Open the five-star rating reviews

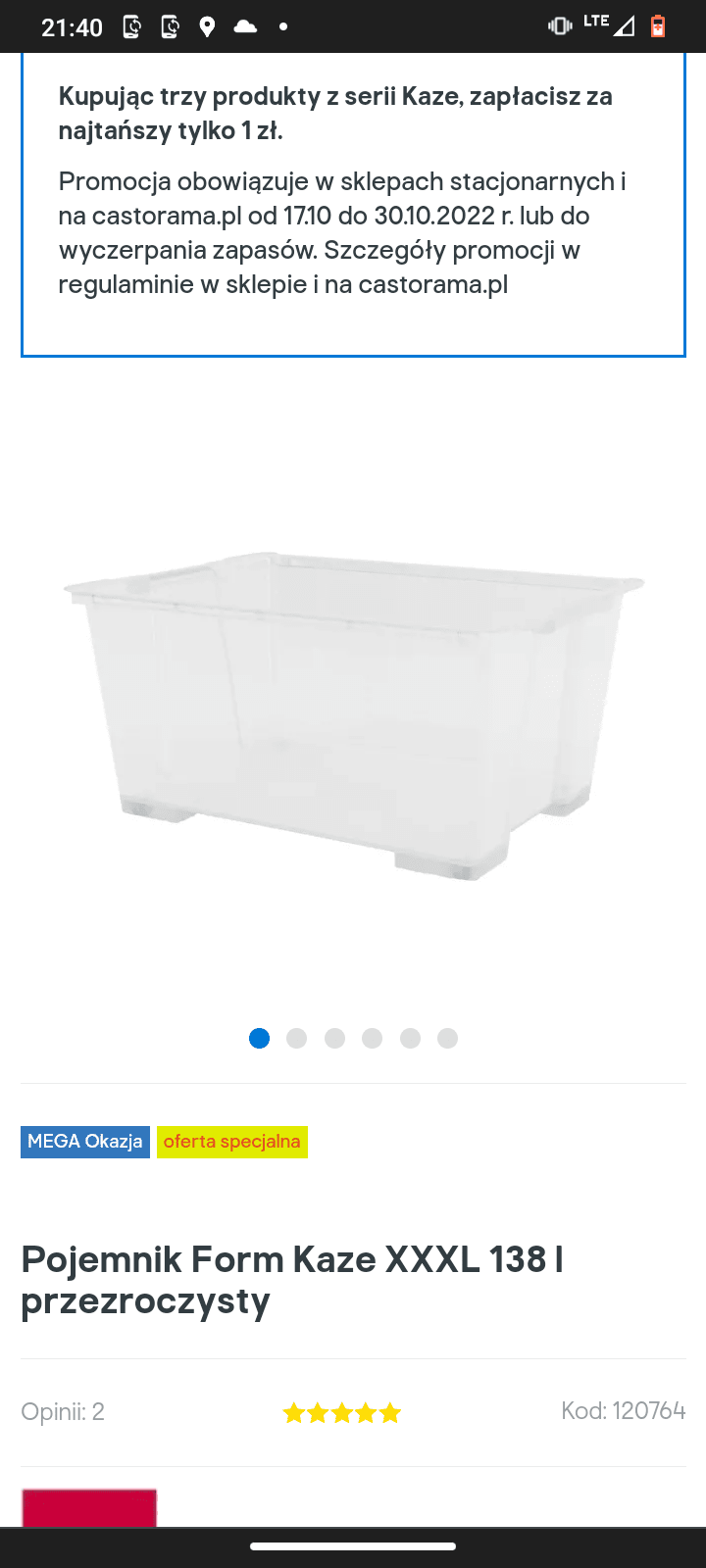(341, 1412)
